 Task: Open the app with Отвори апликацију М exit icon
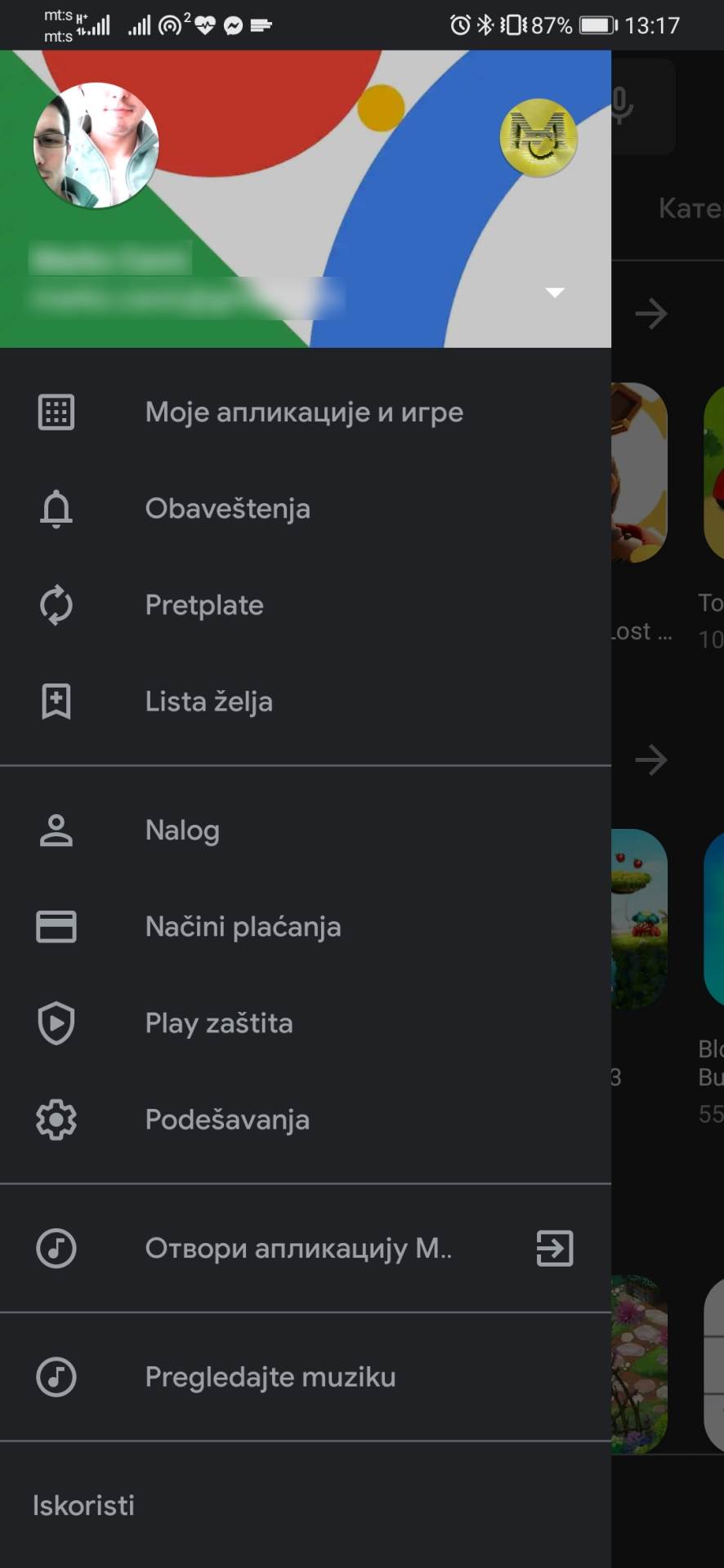tap(556, 1248)
